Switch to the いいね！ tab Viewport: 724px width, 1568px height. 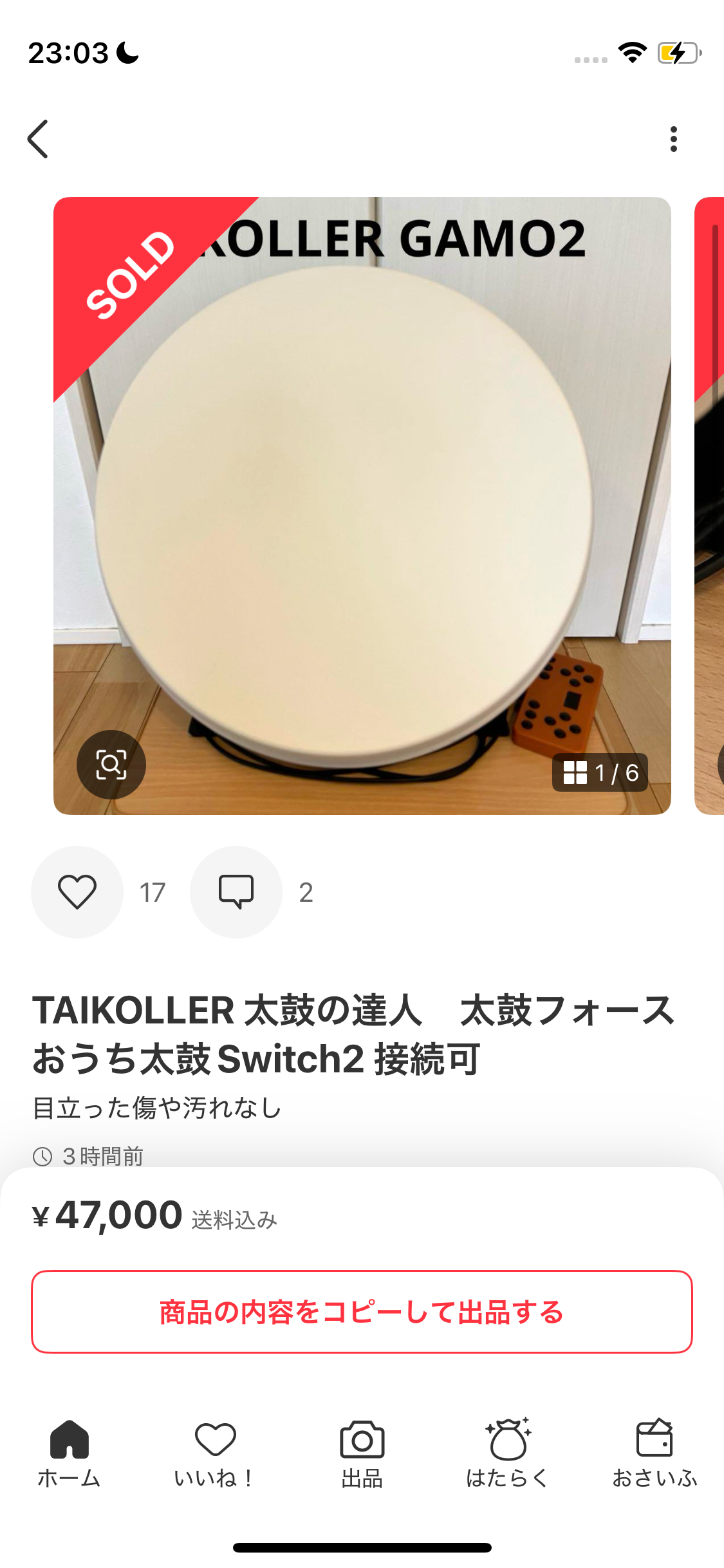tap(215, 1453)
